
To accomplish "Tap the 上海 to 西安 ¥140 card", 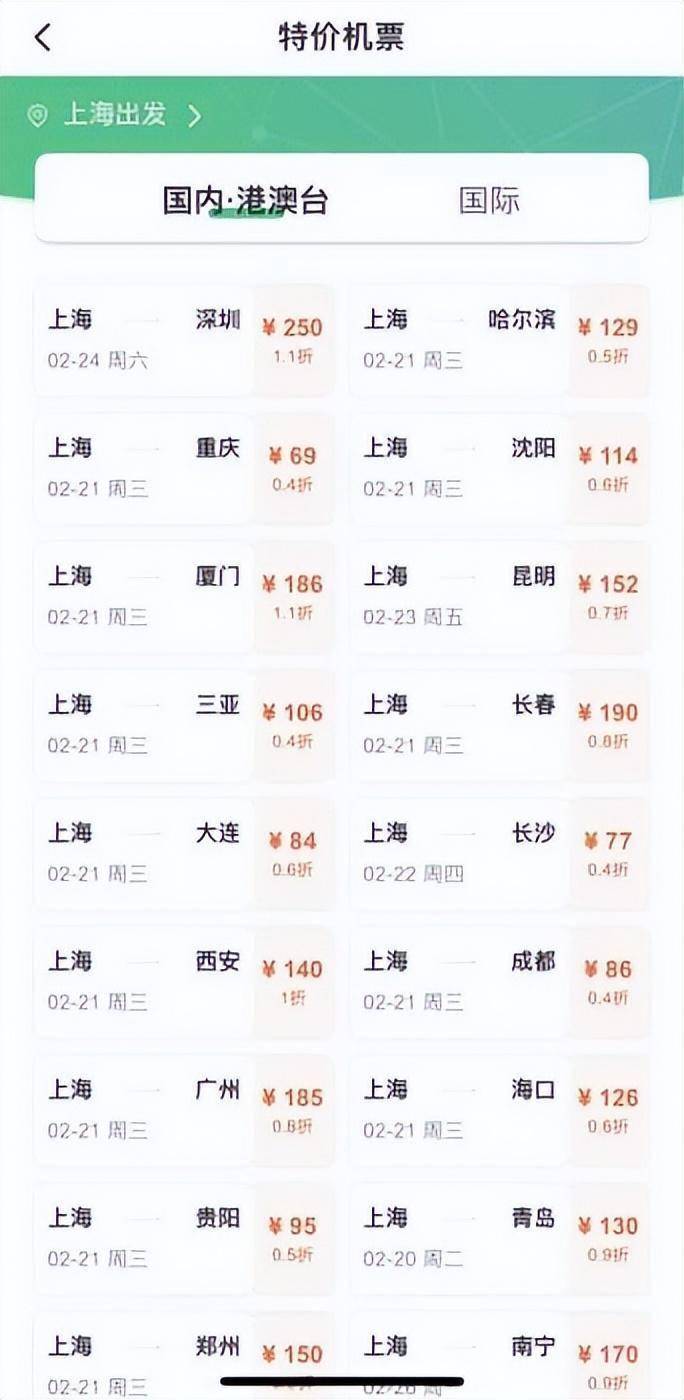I will (184, 982).
